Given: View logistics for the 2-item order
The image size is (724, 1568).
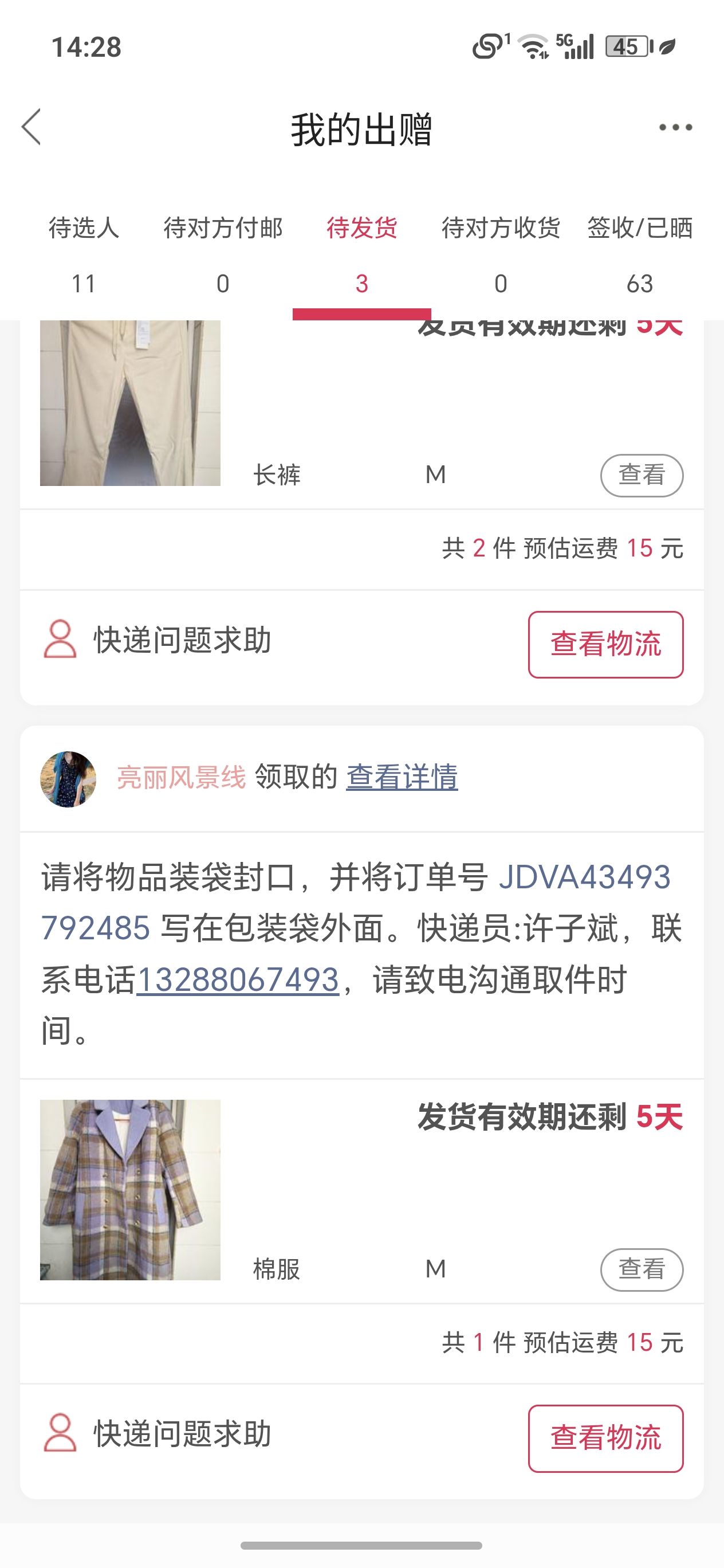Looking at the screenshot, I should (605, 644).
